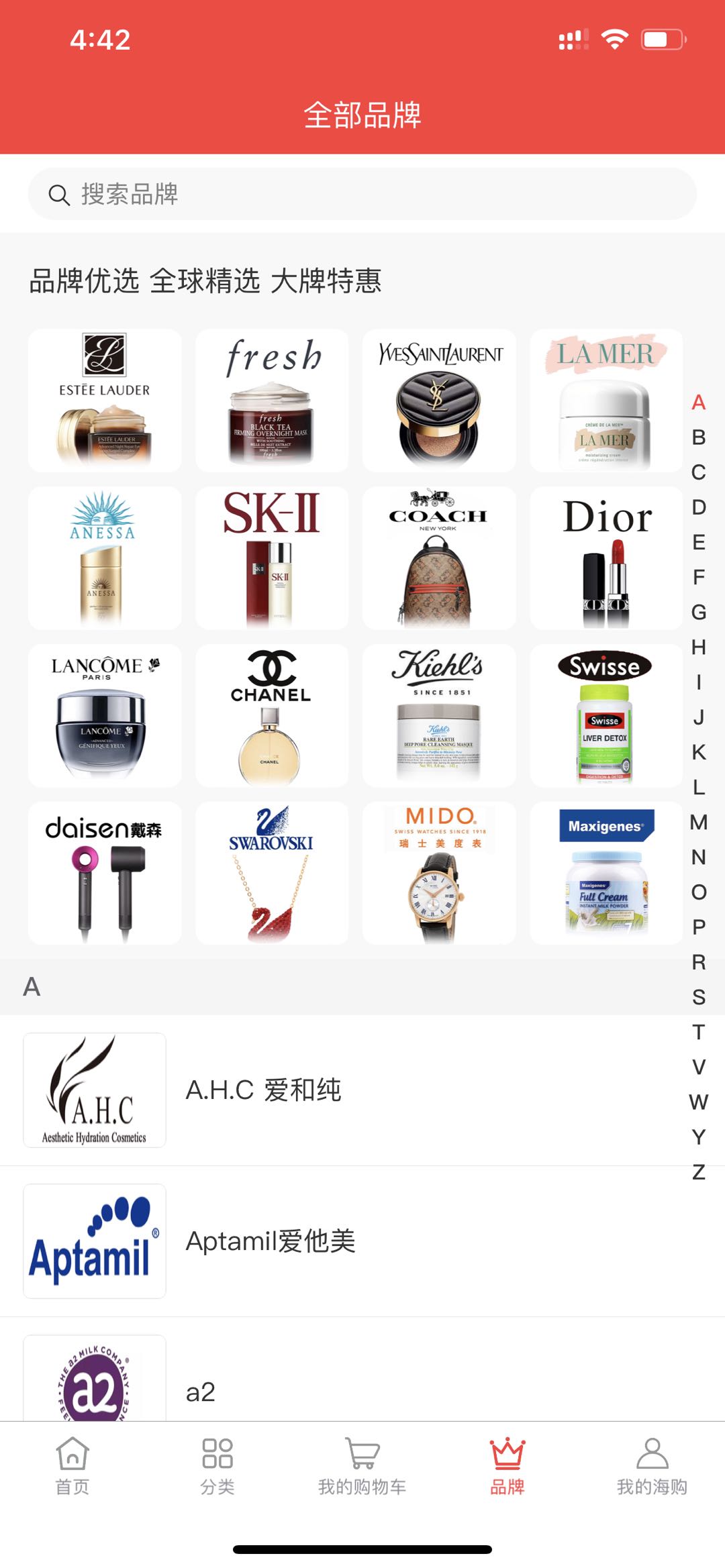Open the Estée Lauder brand tile

pyautogui.click(x=105, y=401)
